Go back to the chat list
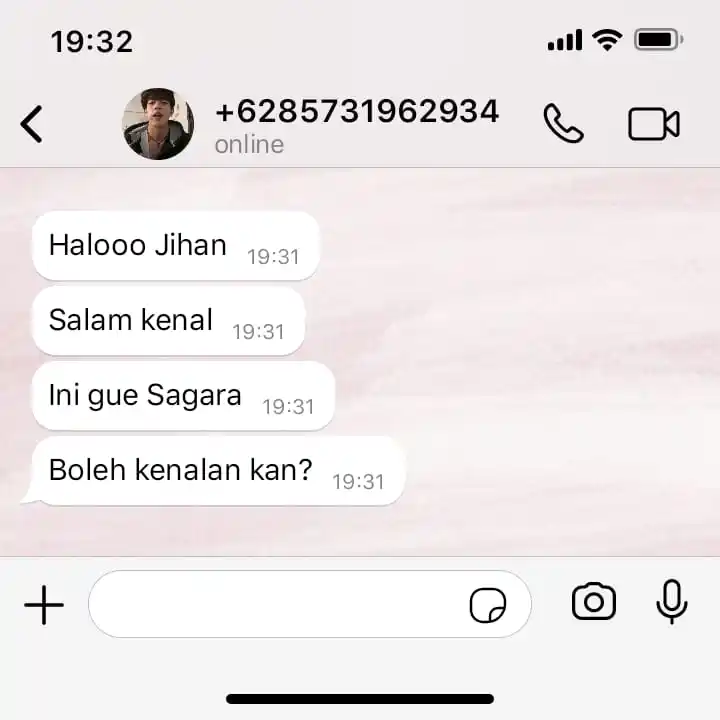 point(32,125)
